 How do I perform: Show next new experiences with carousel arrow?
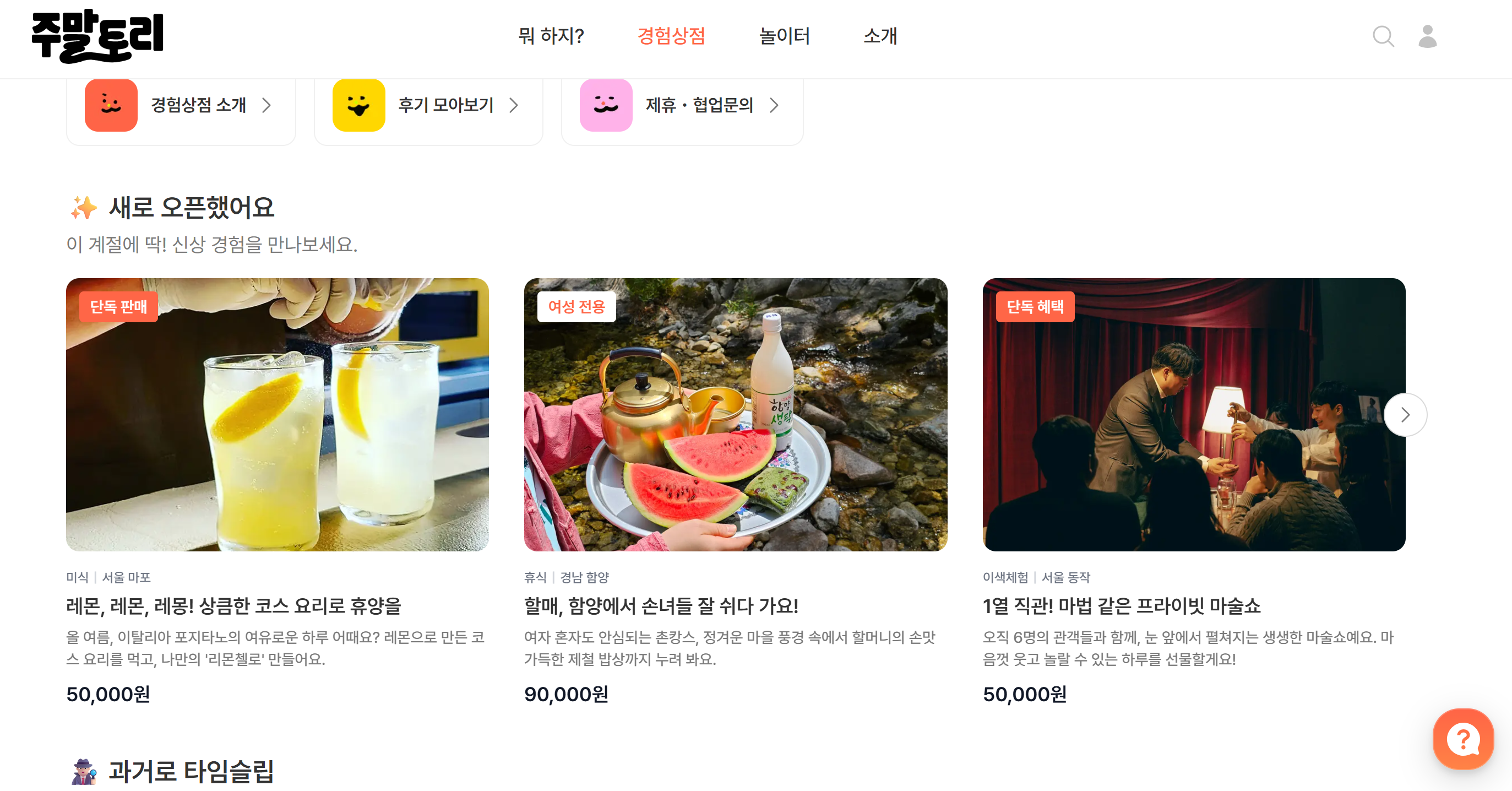tap(1405, 415)
